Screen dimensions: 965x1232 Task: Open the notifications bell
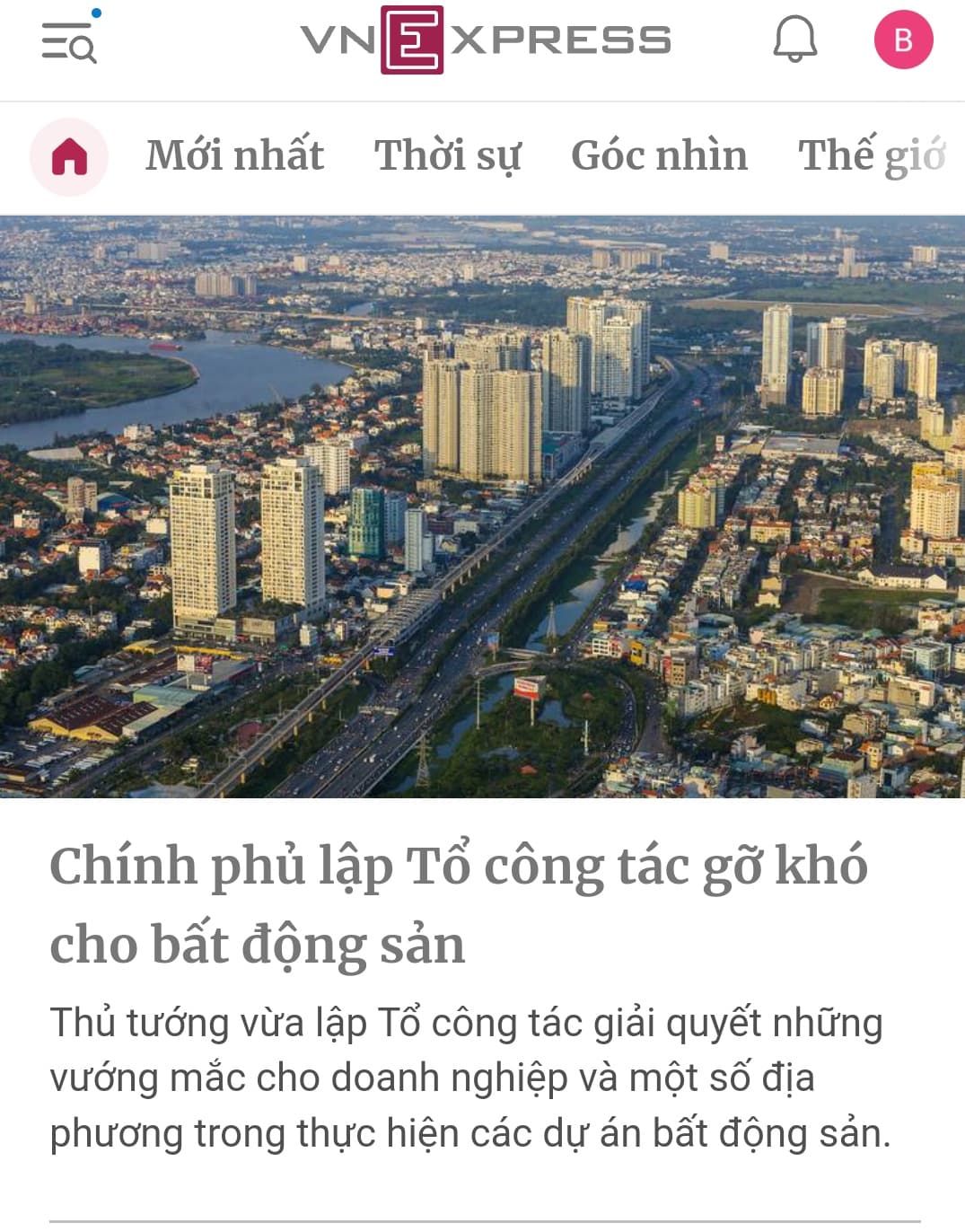(x=794, y=40)
